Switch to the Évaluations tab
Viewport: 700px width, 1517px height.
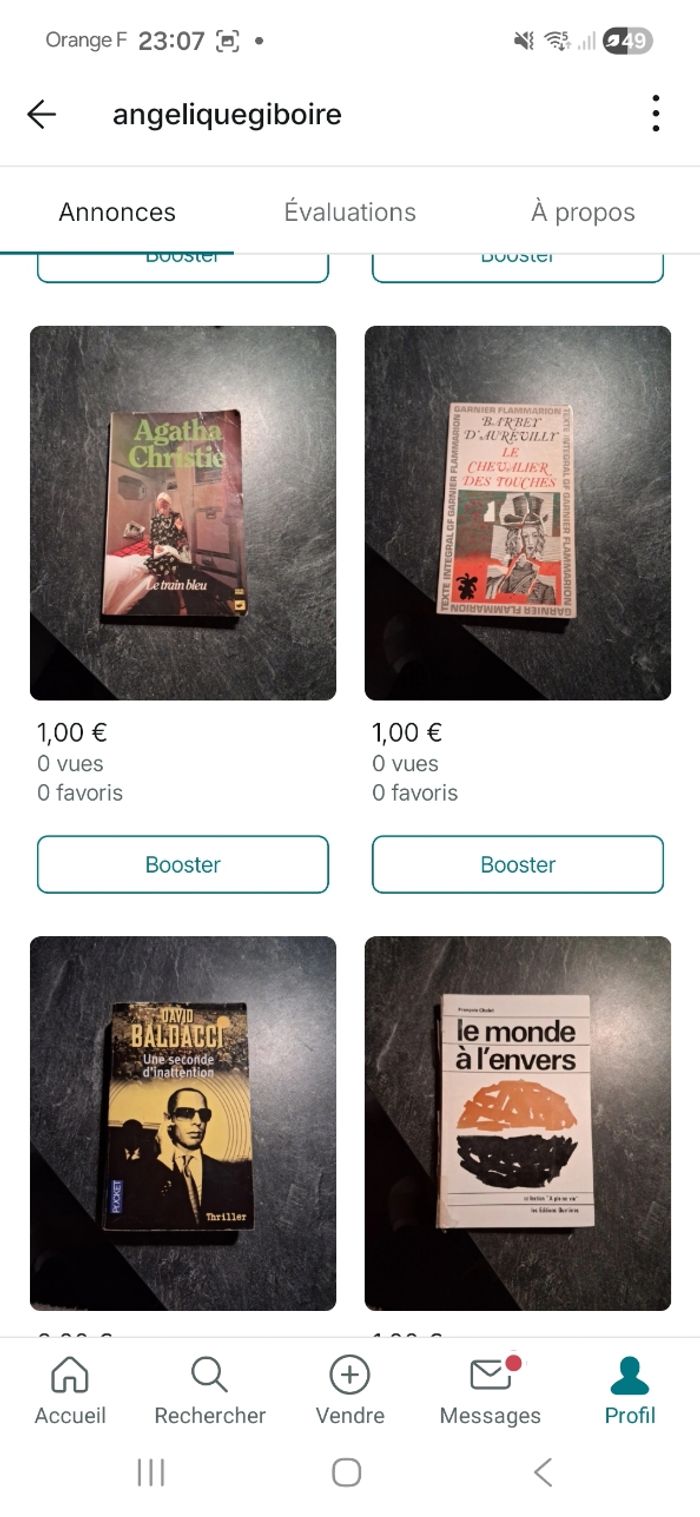point(349,212)
